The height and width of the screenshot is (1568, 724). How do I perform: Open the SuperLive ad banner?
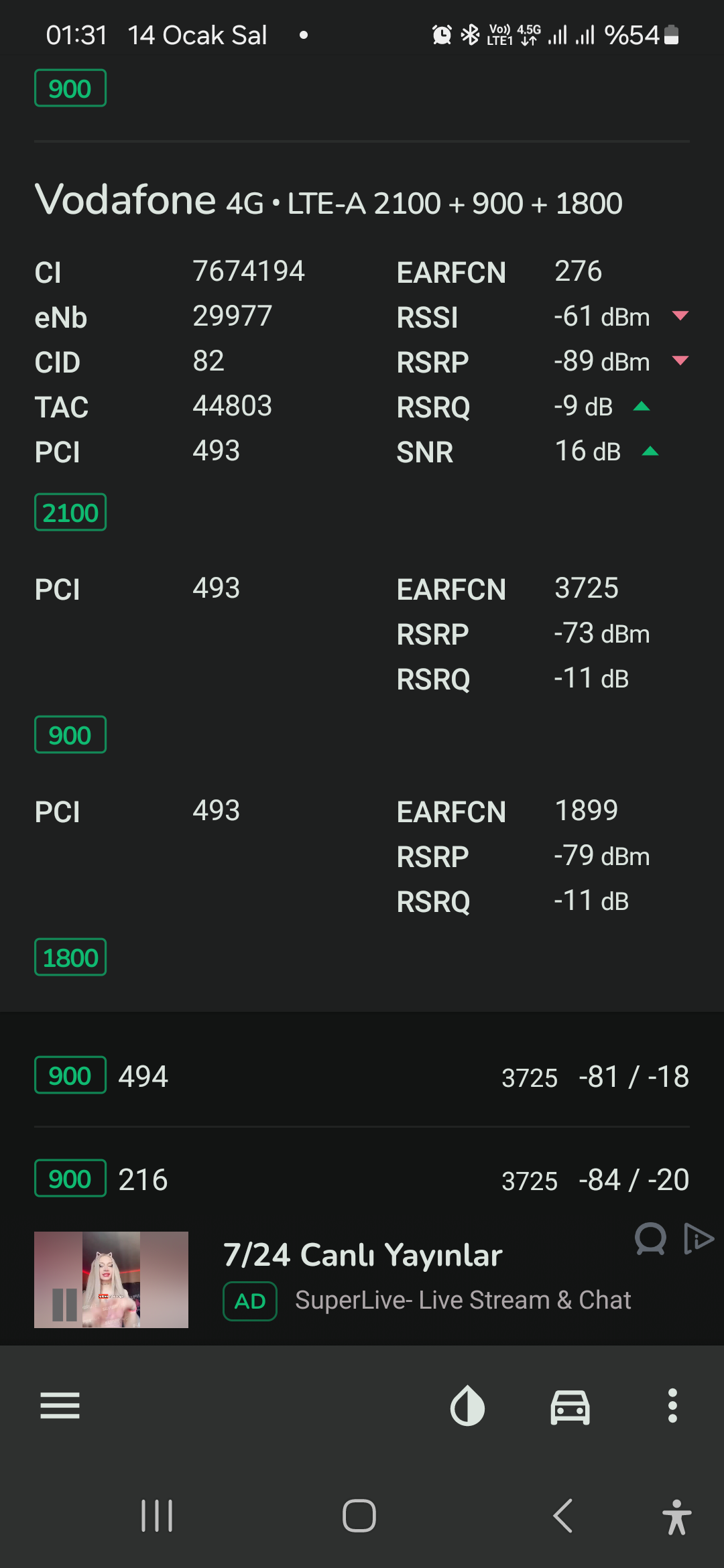tap(362, 1280)
